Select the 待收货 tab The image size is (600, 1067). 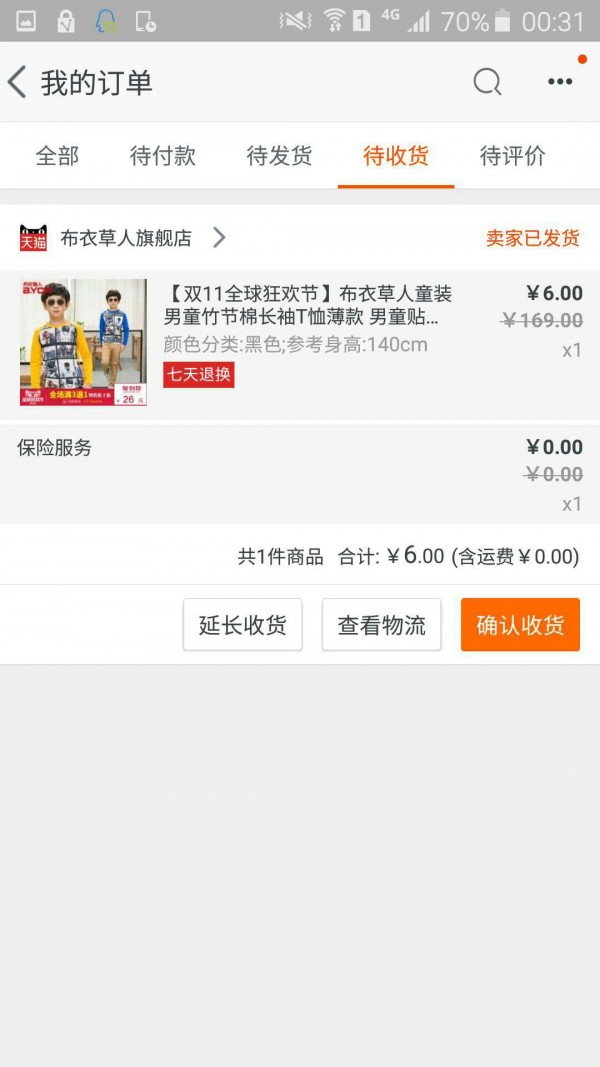point(396,156)
